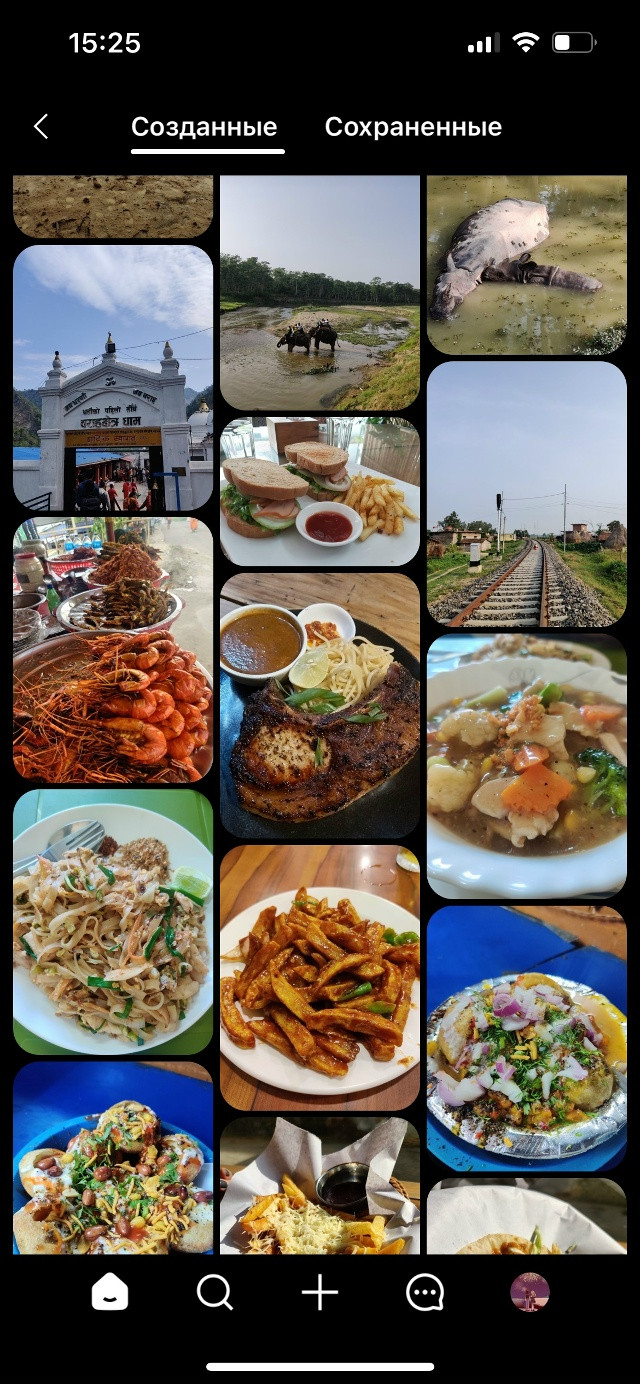
Task: Open the sandwich with fries pin
Action: point(320,492)
